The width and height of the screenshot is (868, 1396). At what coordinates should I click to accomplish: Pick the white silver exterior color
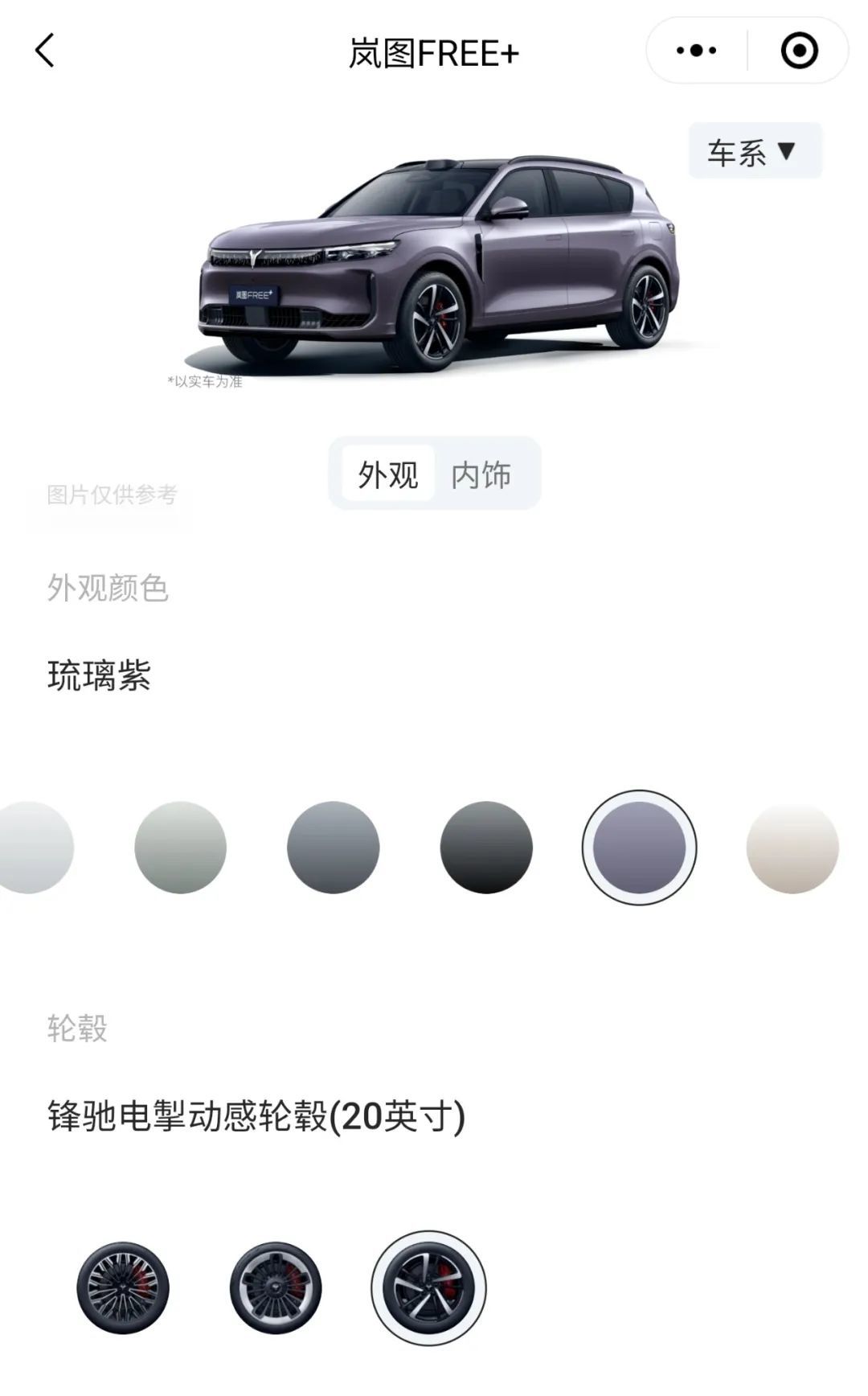pyautogui.click(x=34, y=848)
